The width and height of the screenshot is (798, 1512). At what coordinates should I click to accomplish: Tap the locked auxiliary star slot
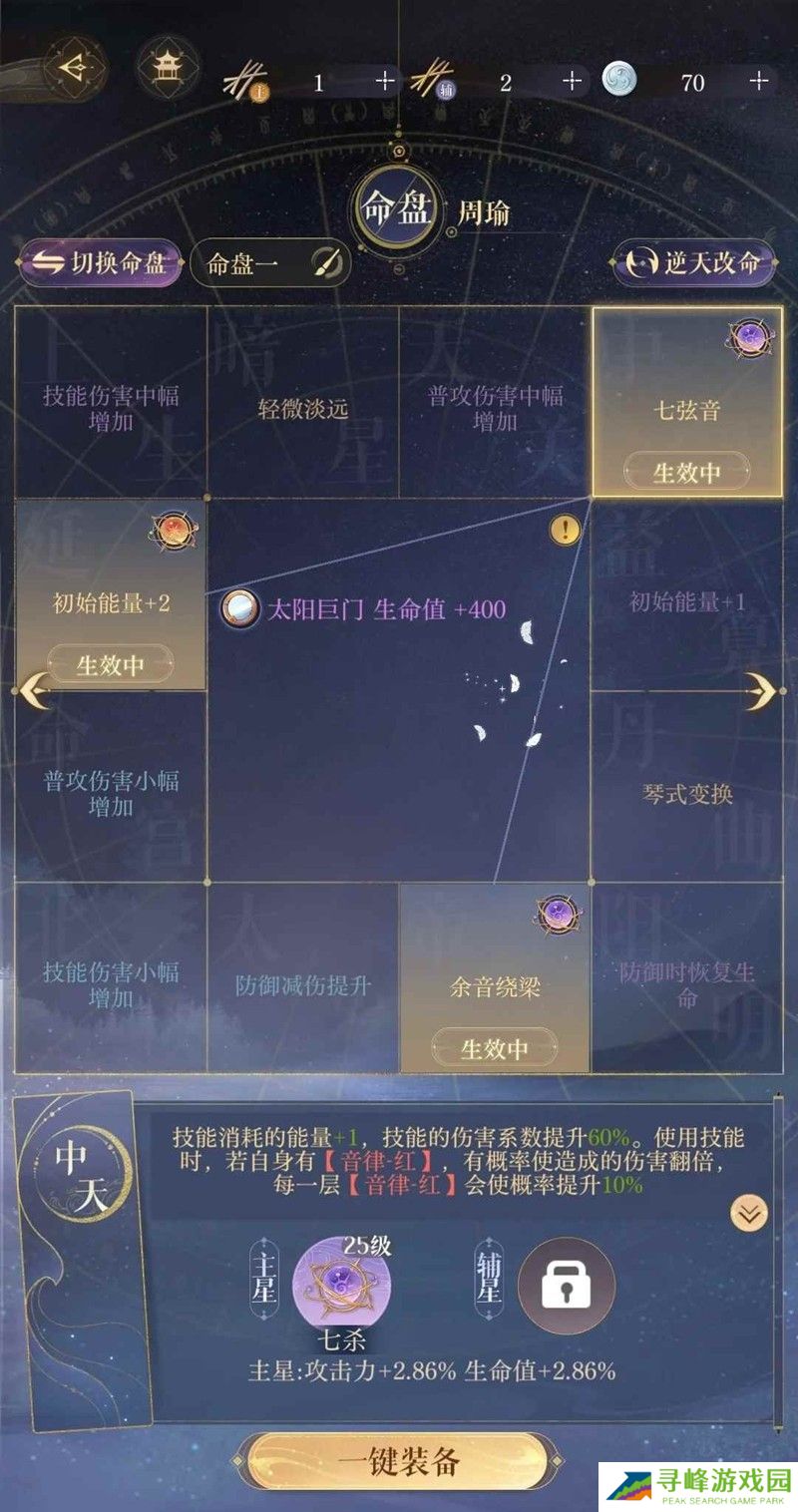(566, 1285)
